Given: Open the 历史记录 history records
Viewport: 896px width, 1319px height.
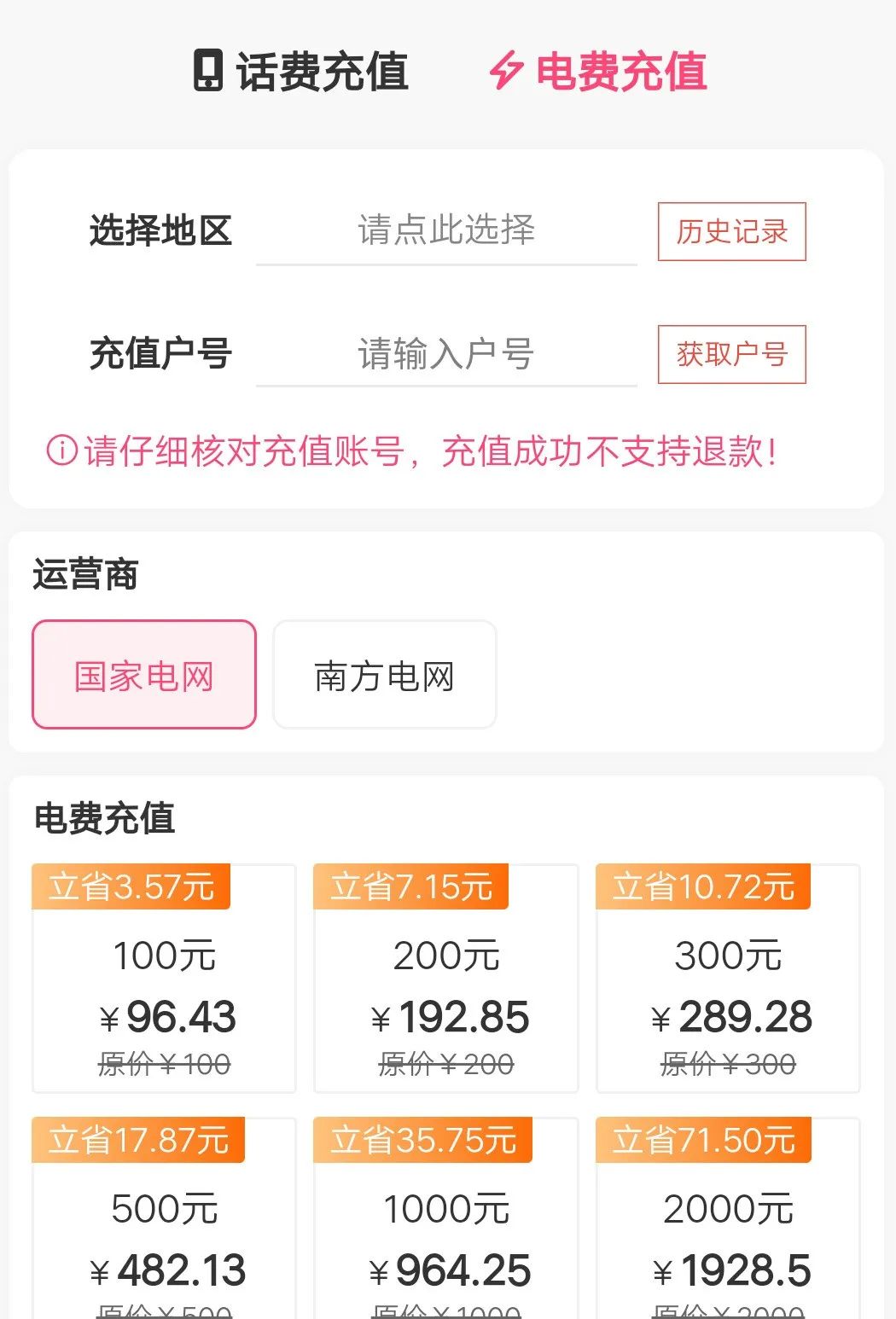Looking at the screenshot, I should tap(731, 231).
